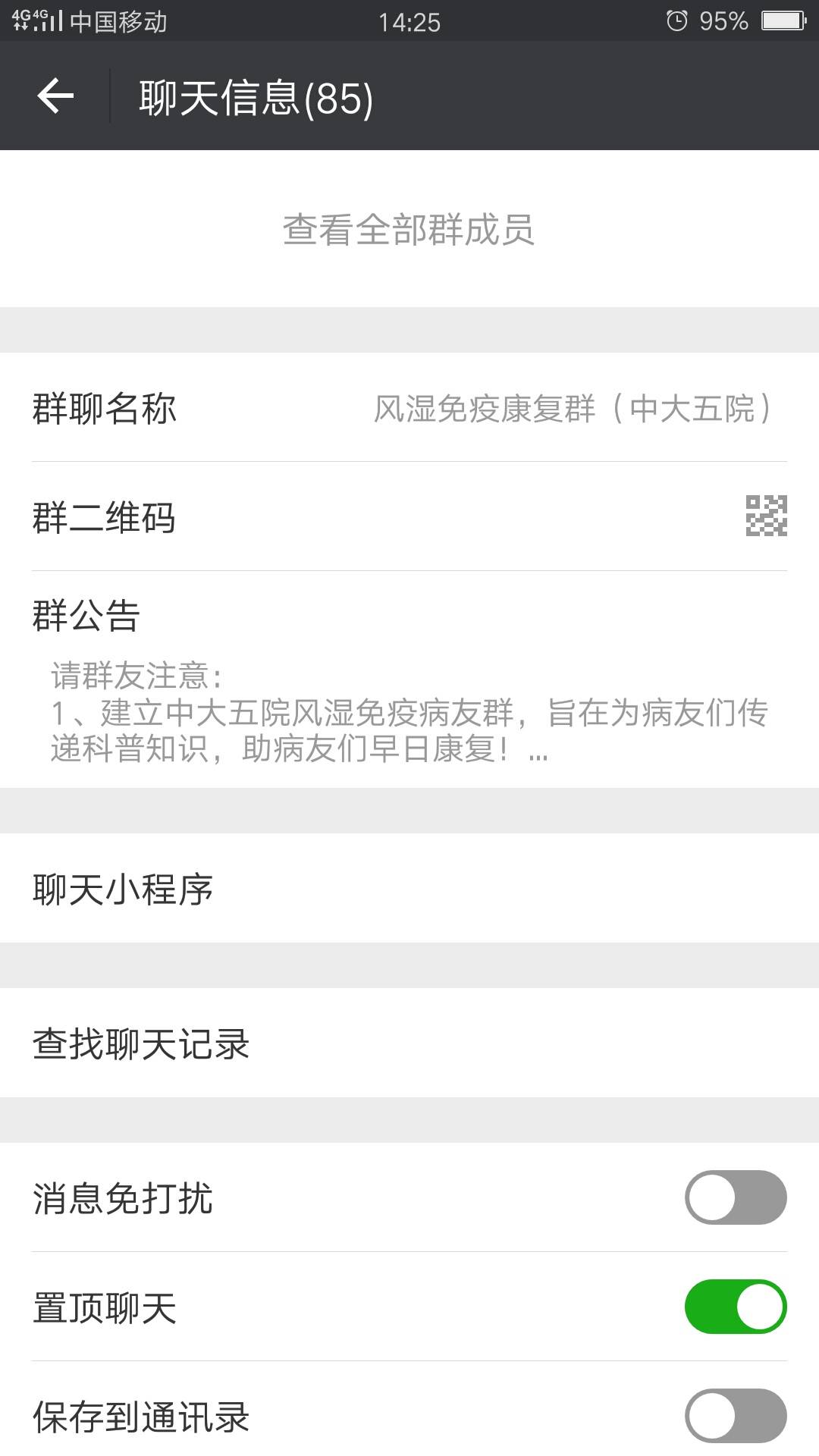Turn off sticky on top (置顶聊天)

click(735, 1307)
